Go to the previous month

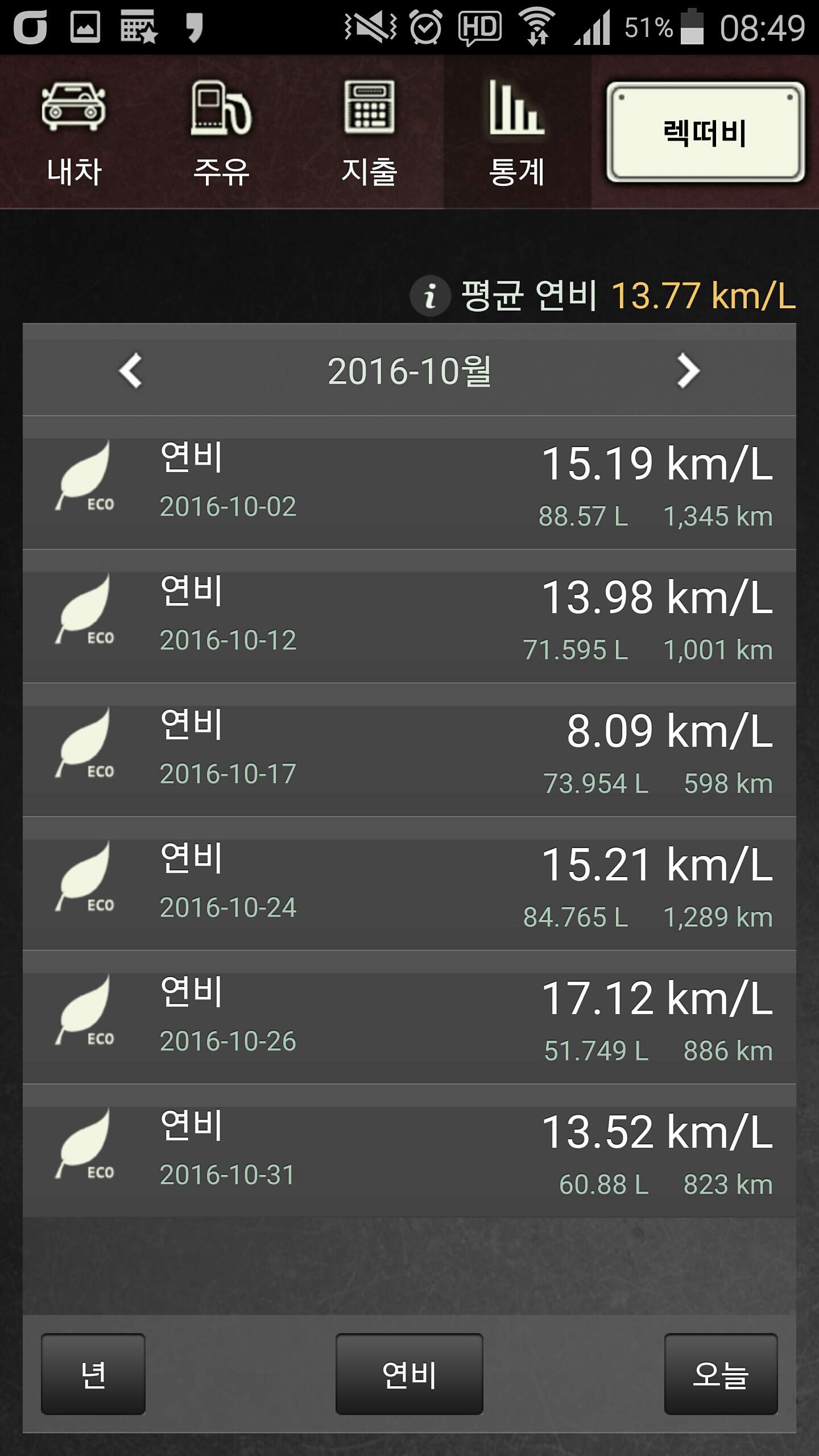click(131, 371)
